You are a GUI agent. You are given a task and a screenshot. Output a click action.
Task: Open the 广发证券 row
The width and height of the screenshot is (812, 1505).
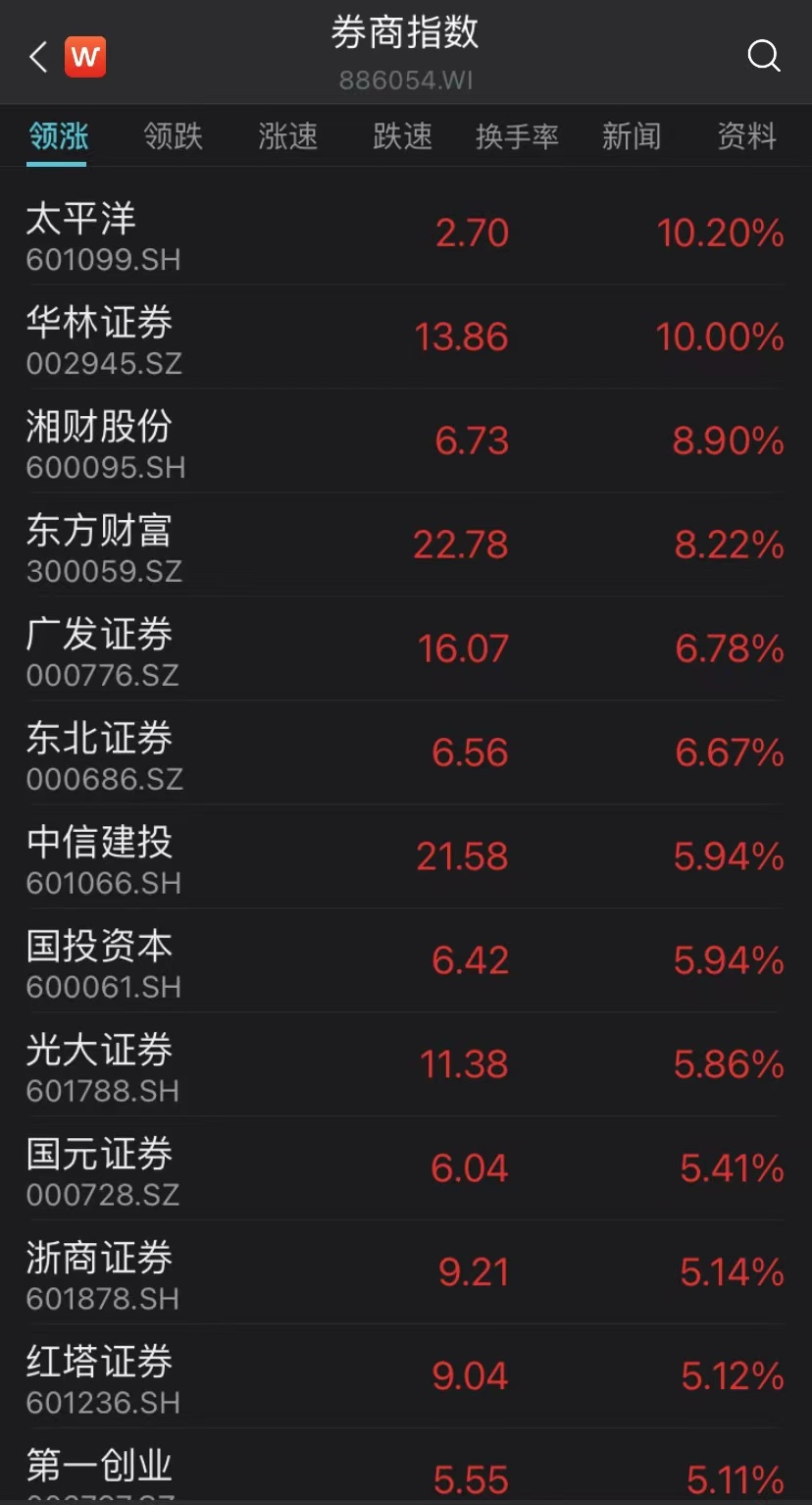tap(406, 649)
